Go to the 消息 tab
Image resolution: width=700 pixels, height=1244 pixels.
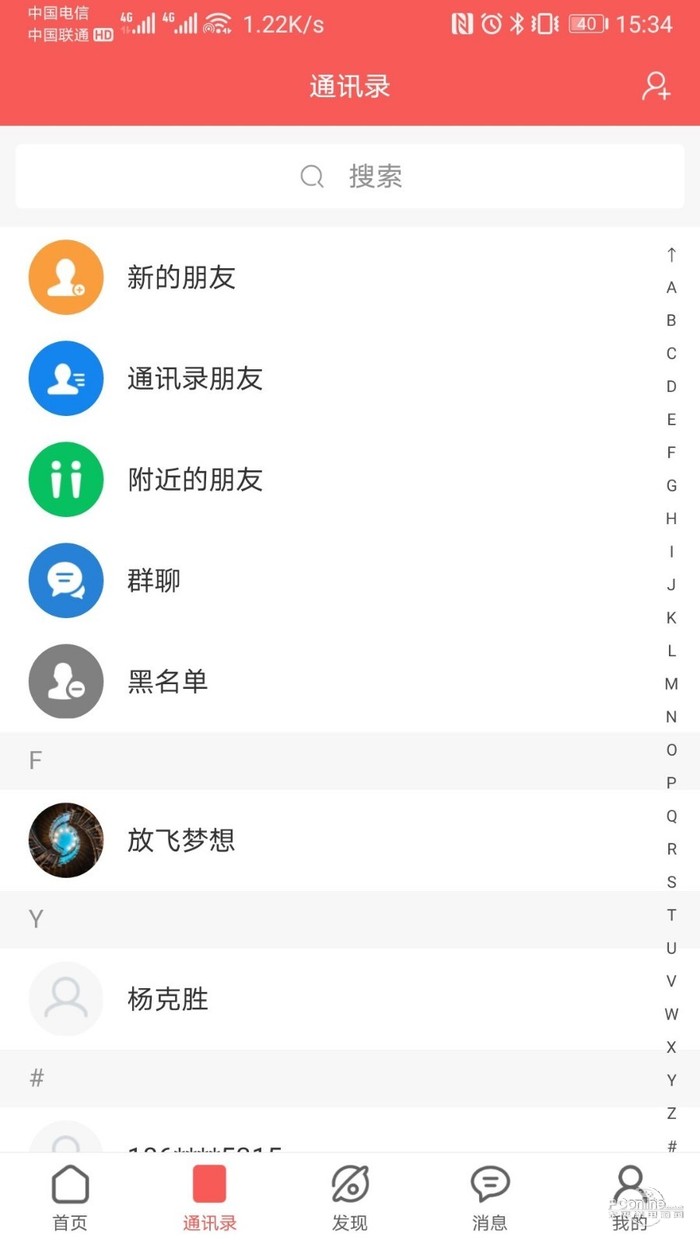pyautogui.click(x=490, y=1198)
